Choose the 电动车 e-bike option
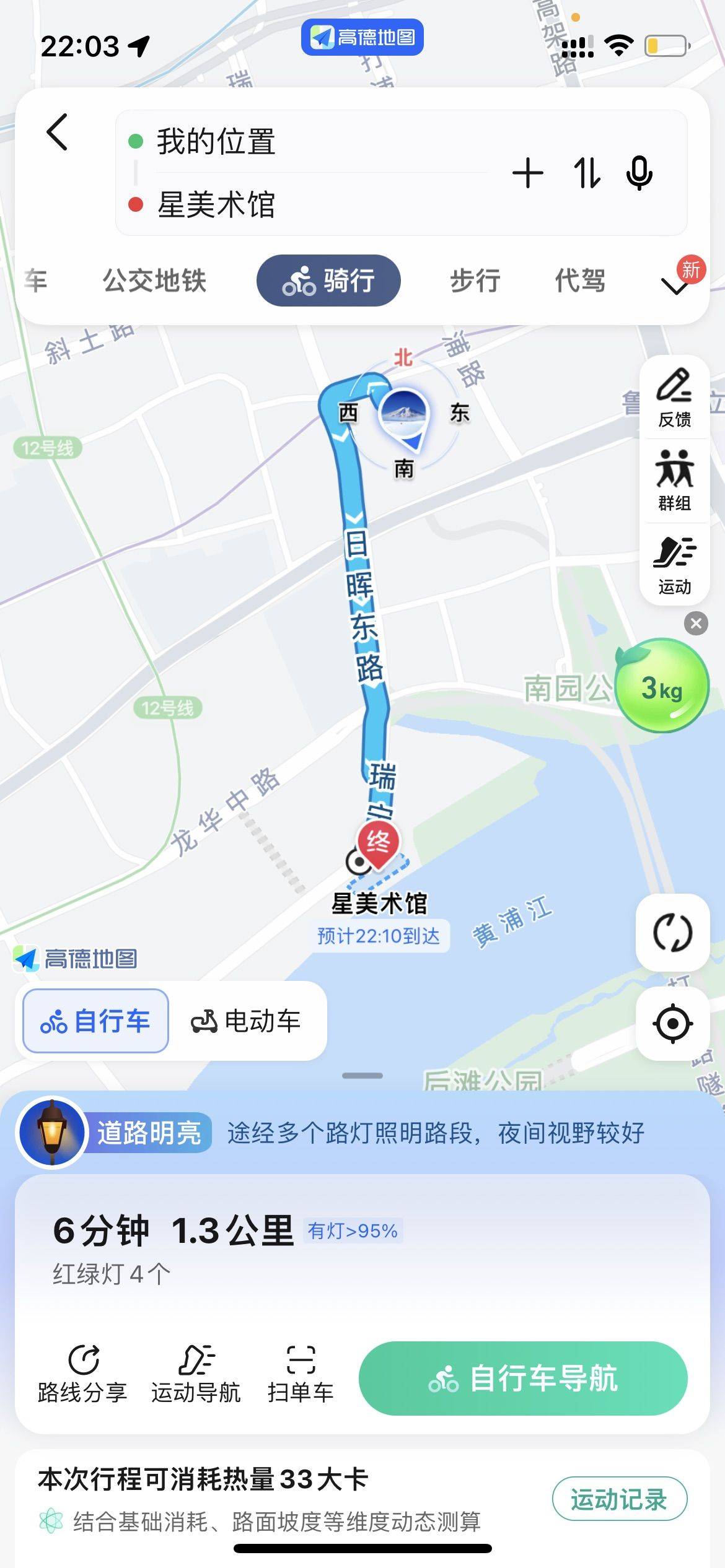The image size is (725, 1568). click(247, 1021)
